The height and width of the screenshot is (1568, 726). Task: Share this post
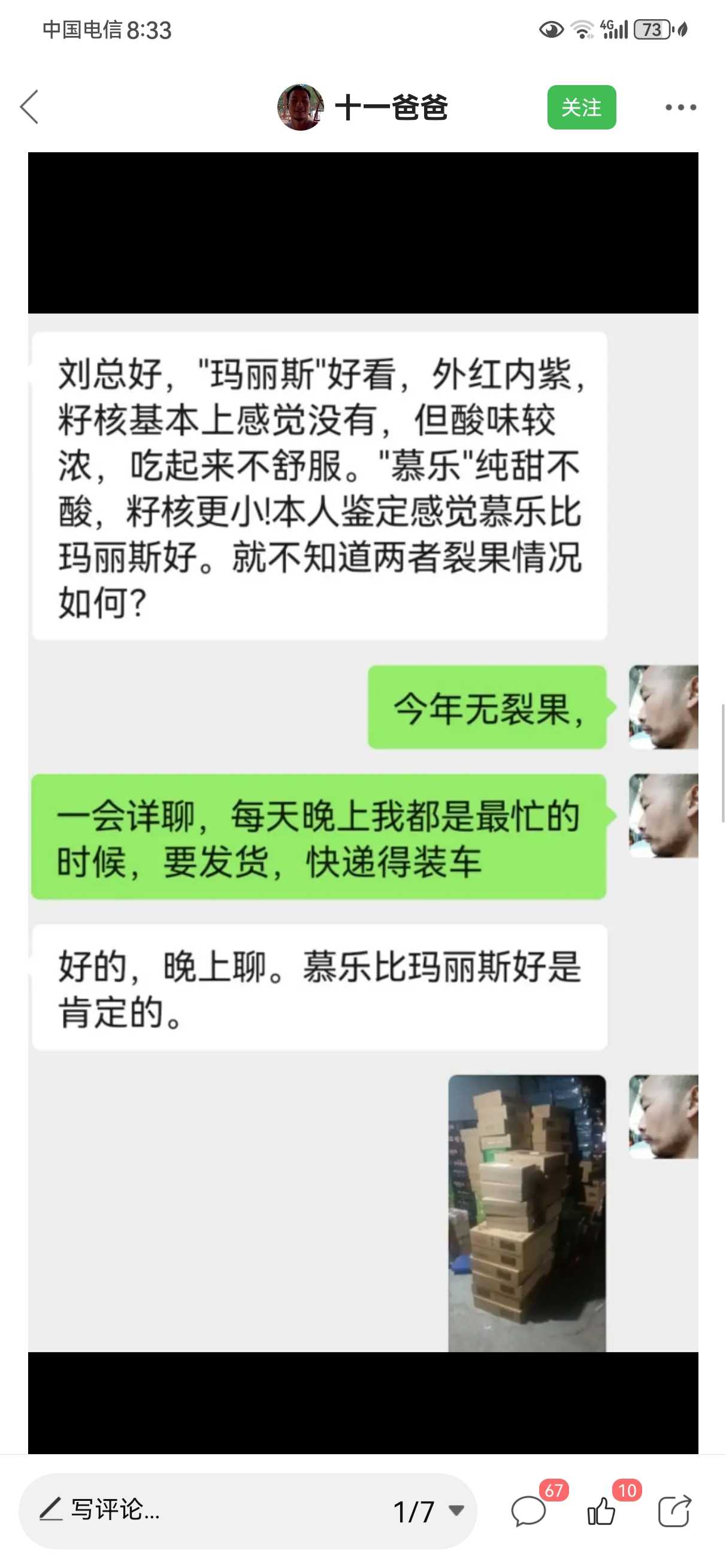click(674, 1512)
